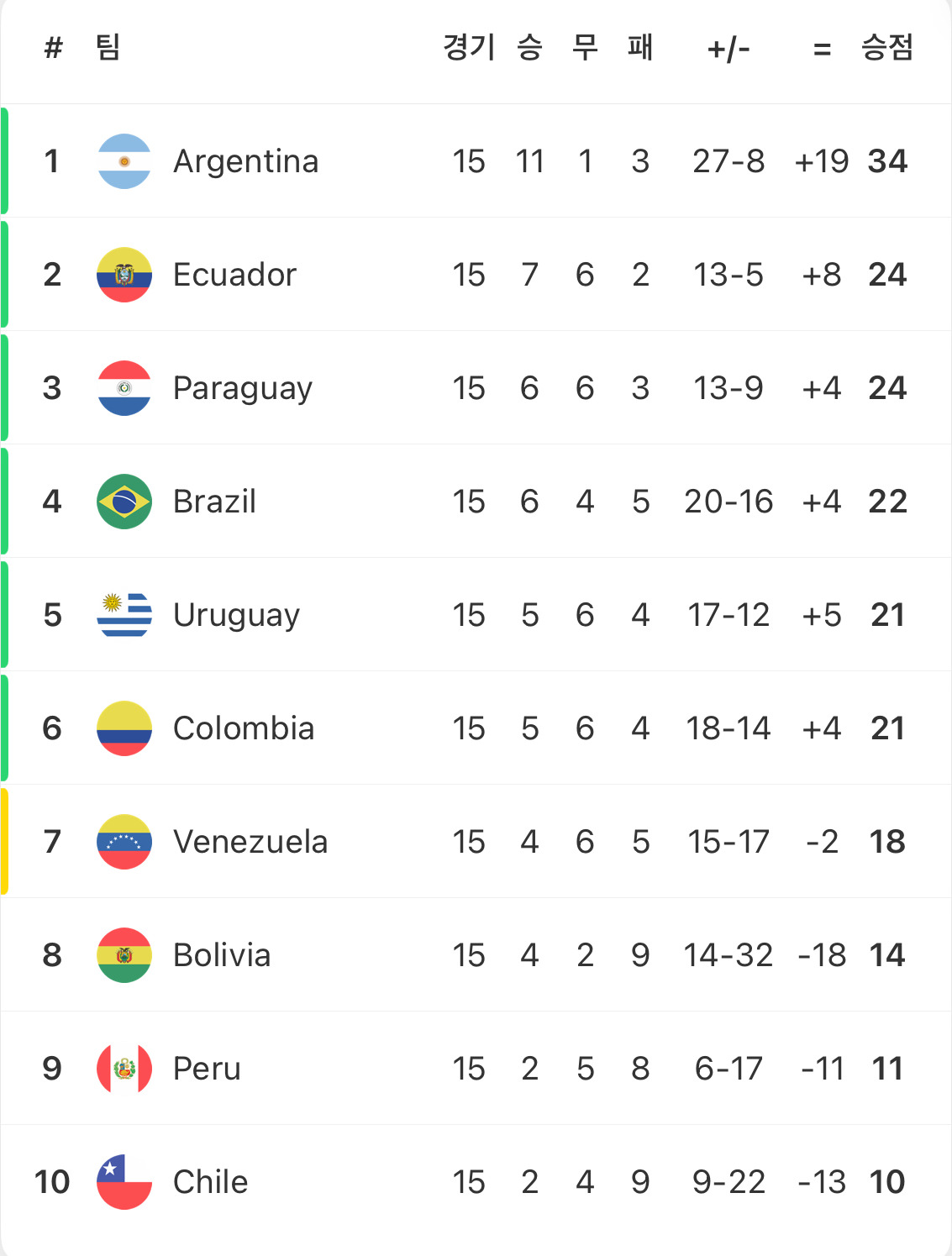View Chile's team page
Viewport: 952px width, 1256px height.
(x=476, y=1181)
